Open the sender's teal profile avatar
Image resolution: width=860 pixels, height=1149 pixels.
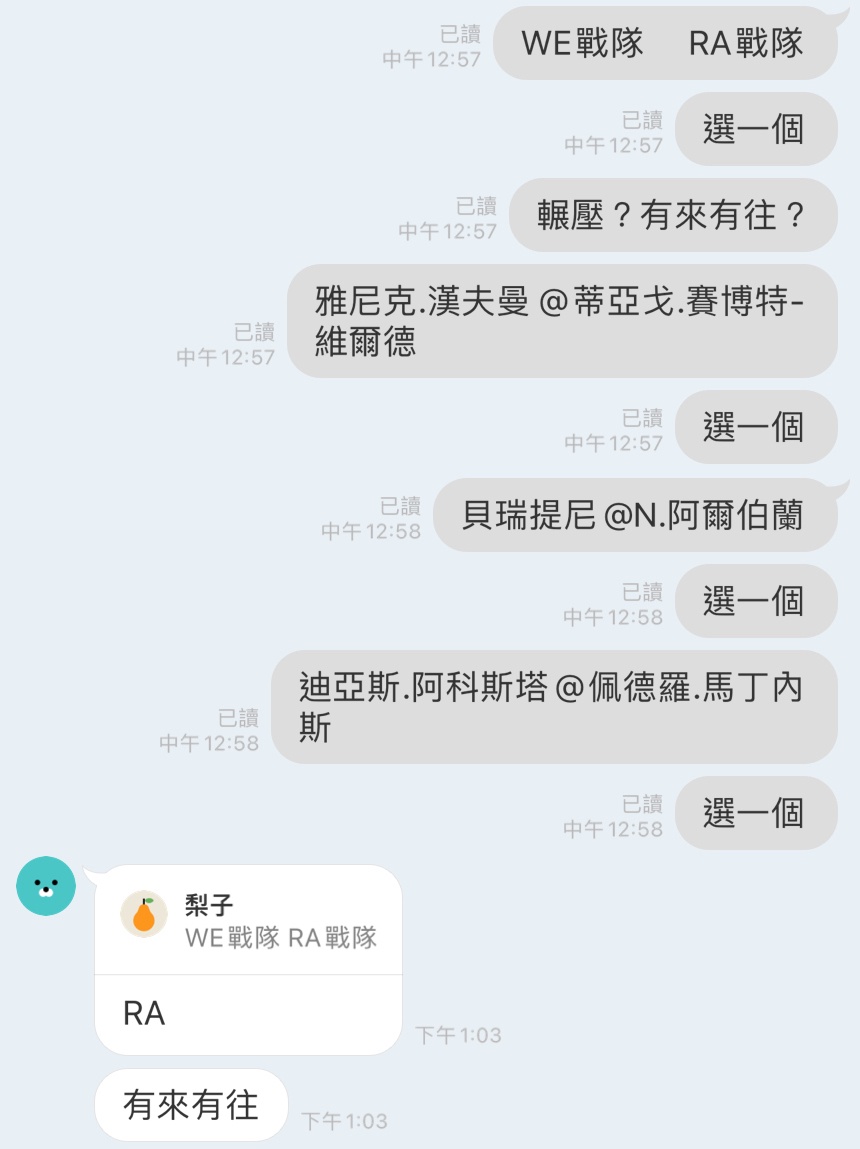46,886
